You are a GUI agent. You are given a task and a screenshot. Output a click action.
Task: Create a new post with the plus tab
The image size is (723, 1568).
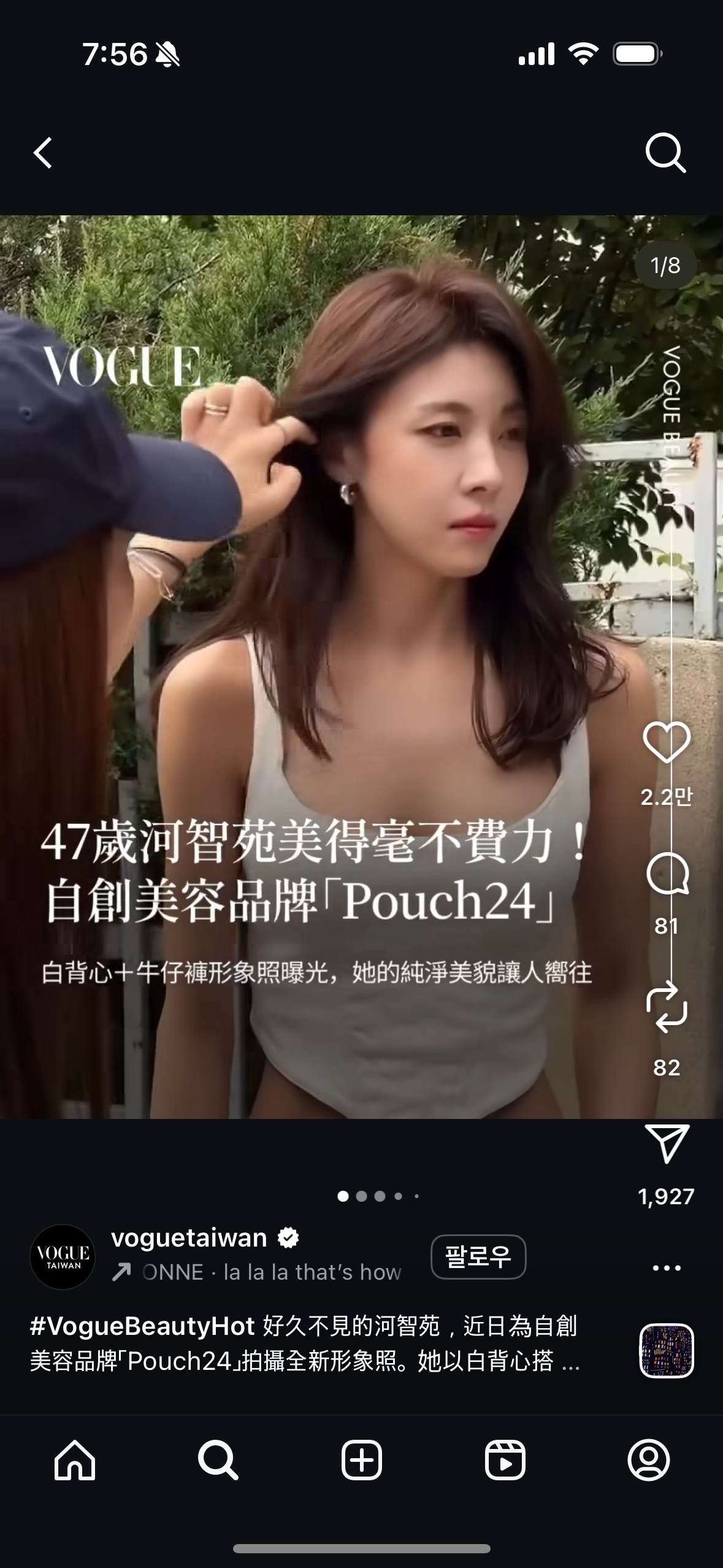pyautogui.click(x=362, y=1460)
